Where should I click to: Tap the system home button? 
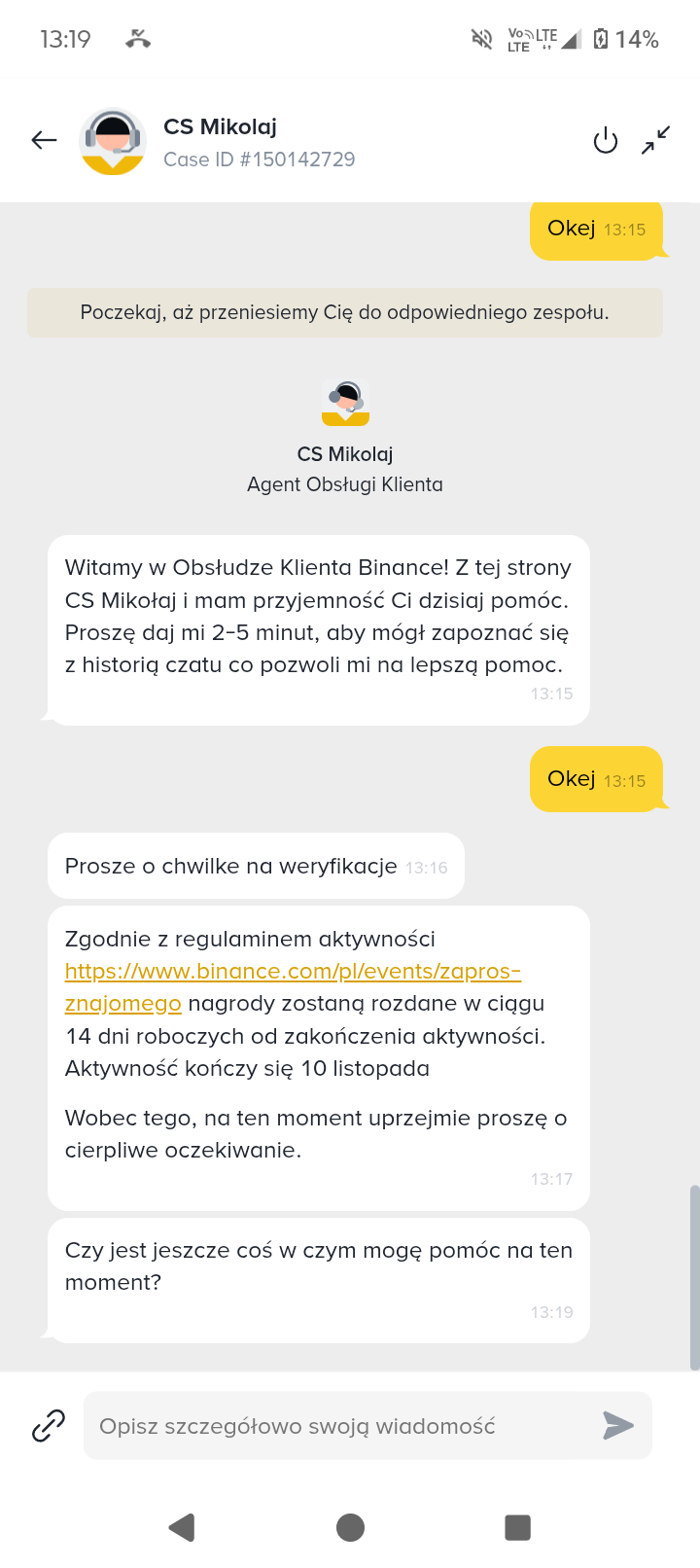coord(350,1527)
